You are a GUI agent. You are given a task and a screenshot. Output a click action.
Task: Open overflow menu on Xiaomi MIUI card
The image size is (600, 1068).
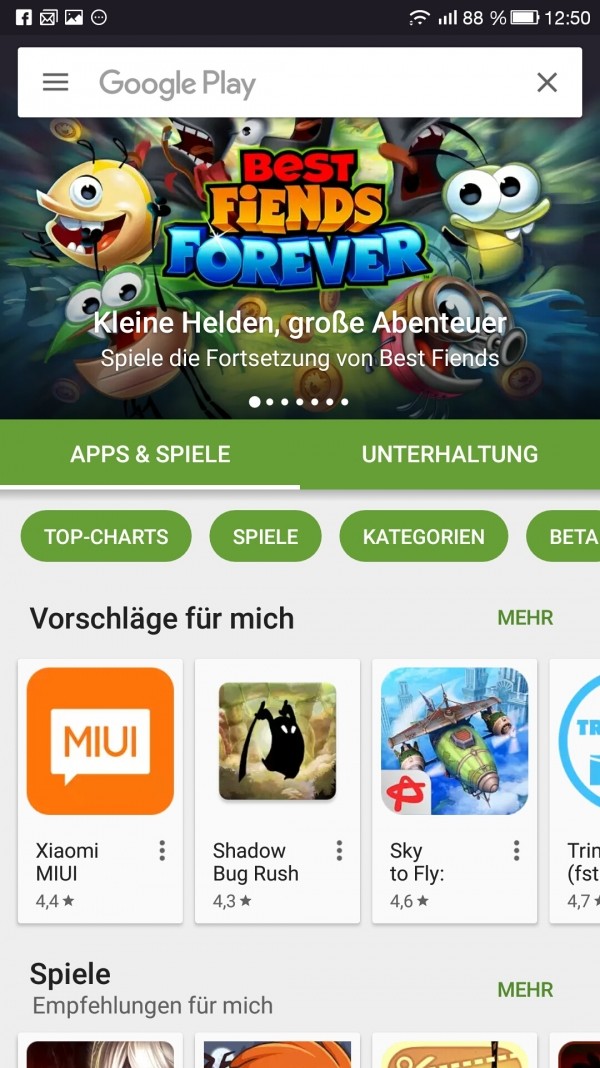click(x=162, y=850)
